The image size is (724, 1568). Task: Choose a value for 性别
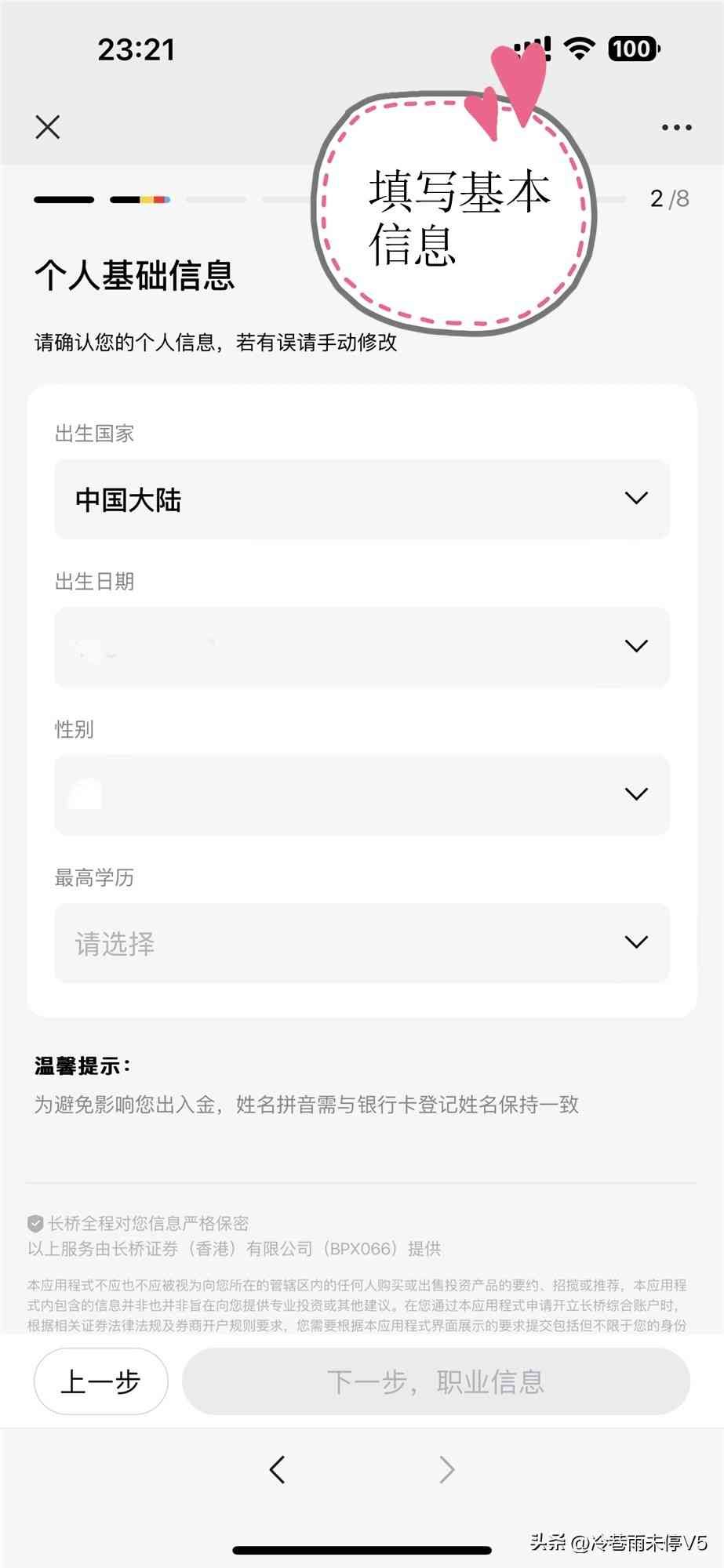point(362,795)
